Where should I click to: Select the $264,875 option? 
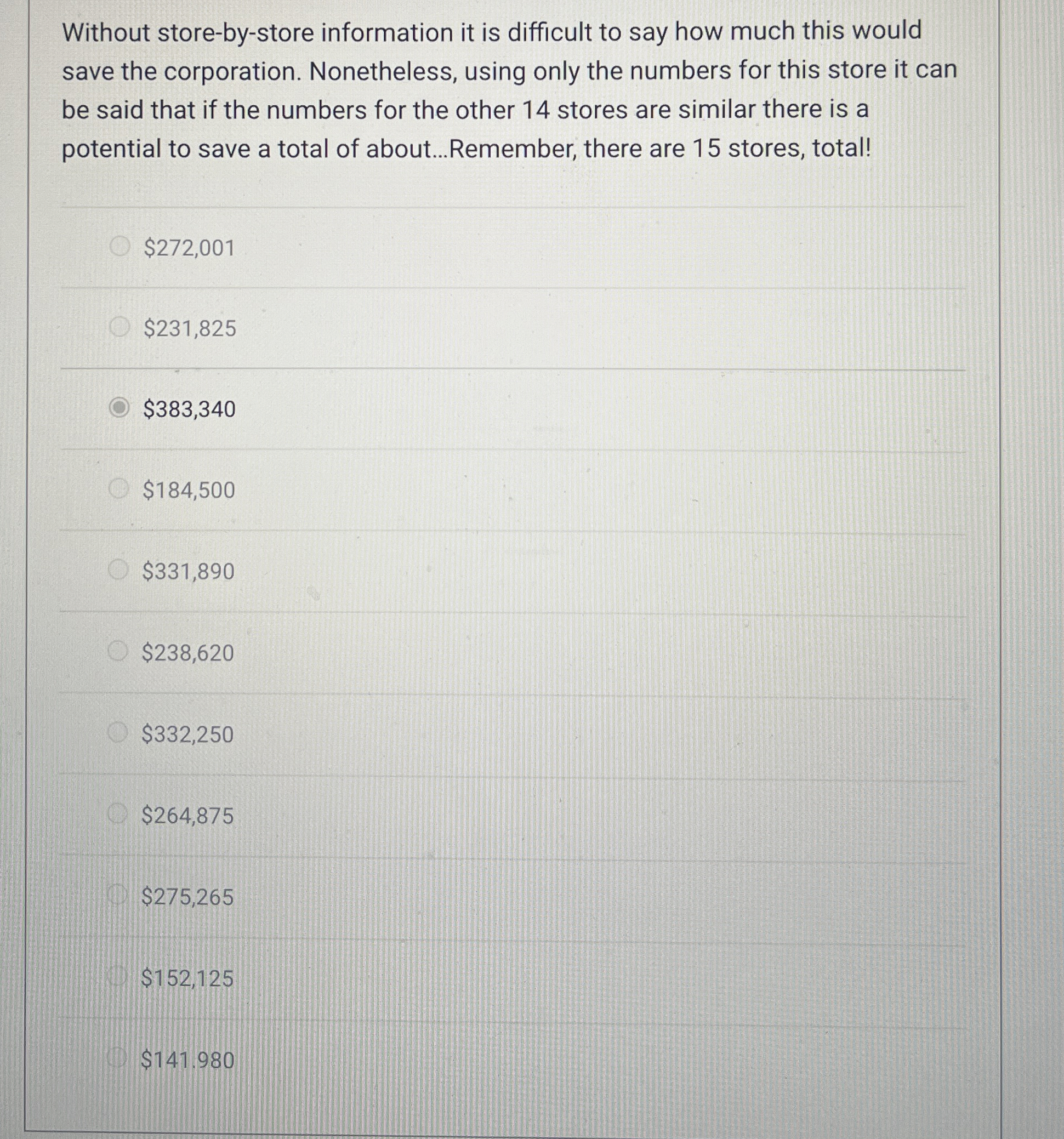pos(118,815)
